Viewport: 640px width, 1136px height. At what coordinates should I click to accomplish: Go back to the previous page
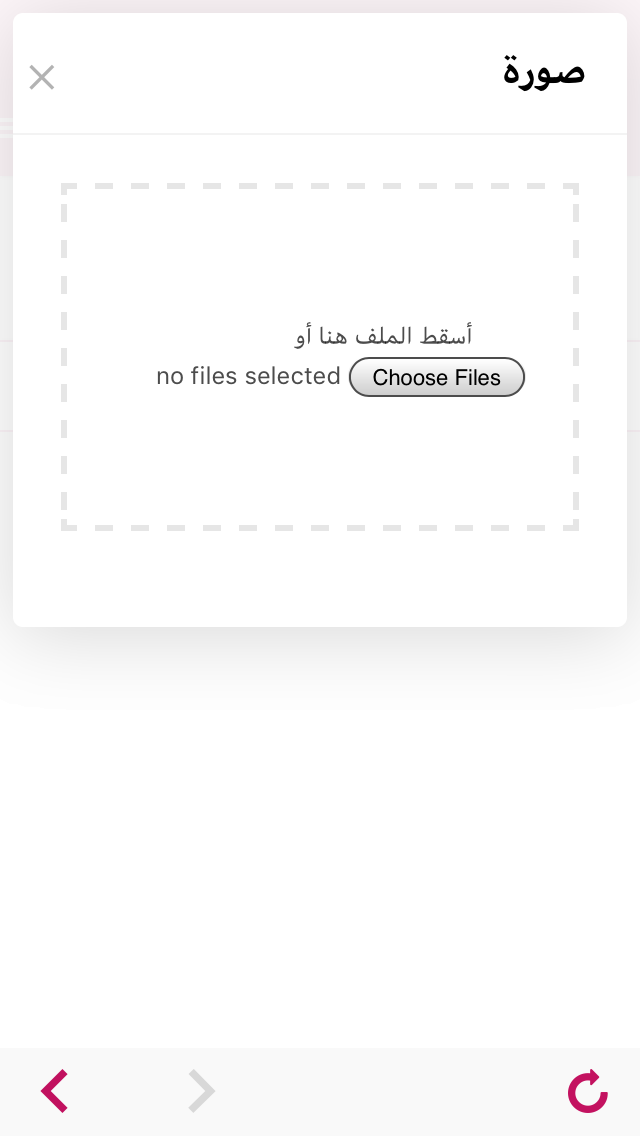[x=55, y=1091]
